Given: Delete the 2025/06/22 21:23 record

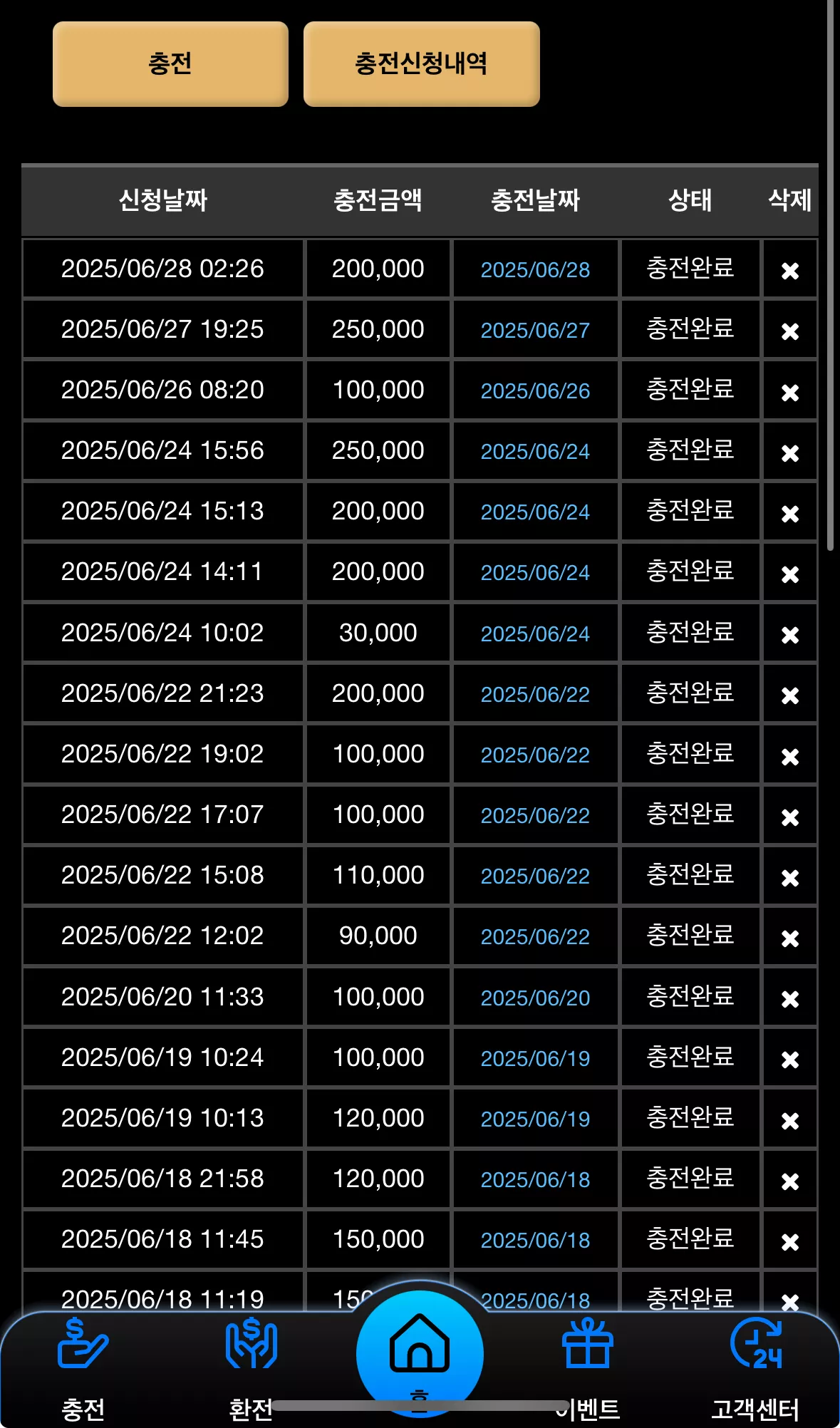Looking at the screenshot, I should (789, 695).
